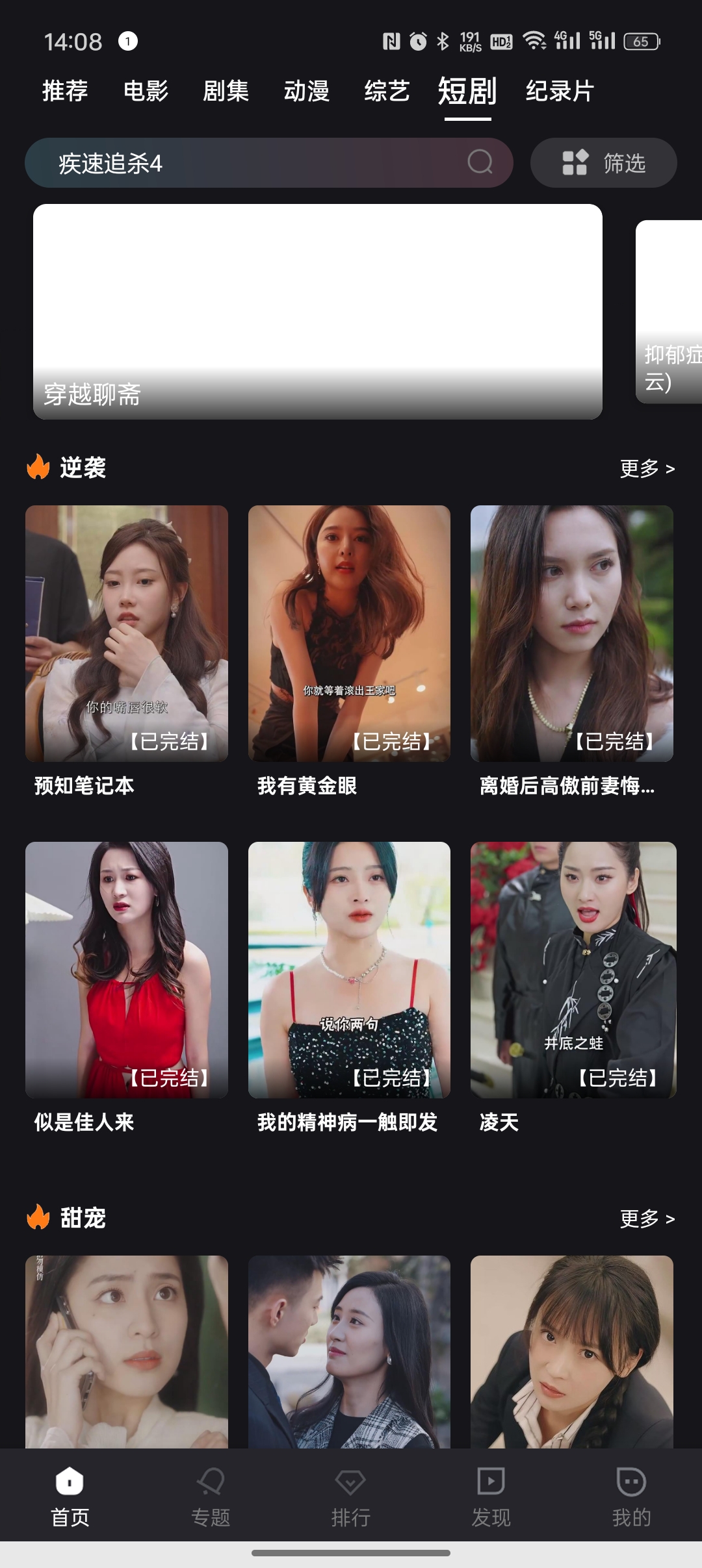Select the 动漫 tab
Image resolution: width=702 pixels, height=1568 pixels.
coord(305,91)
